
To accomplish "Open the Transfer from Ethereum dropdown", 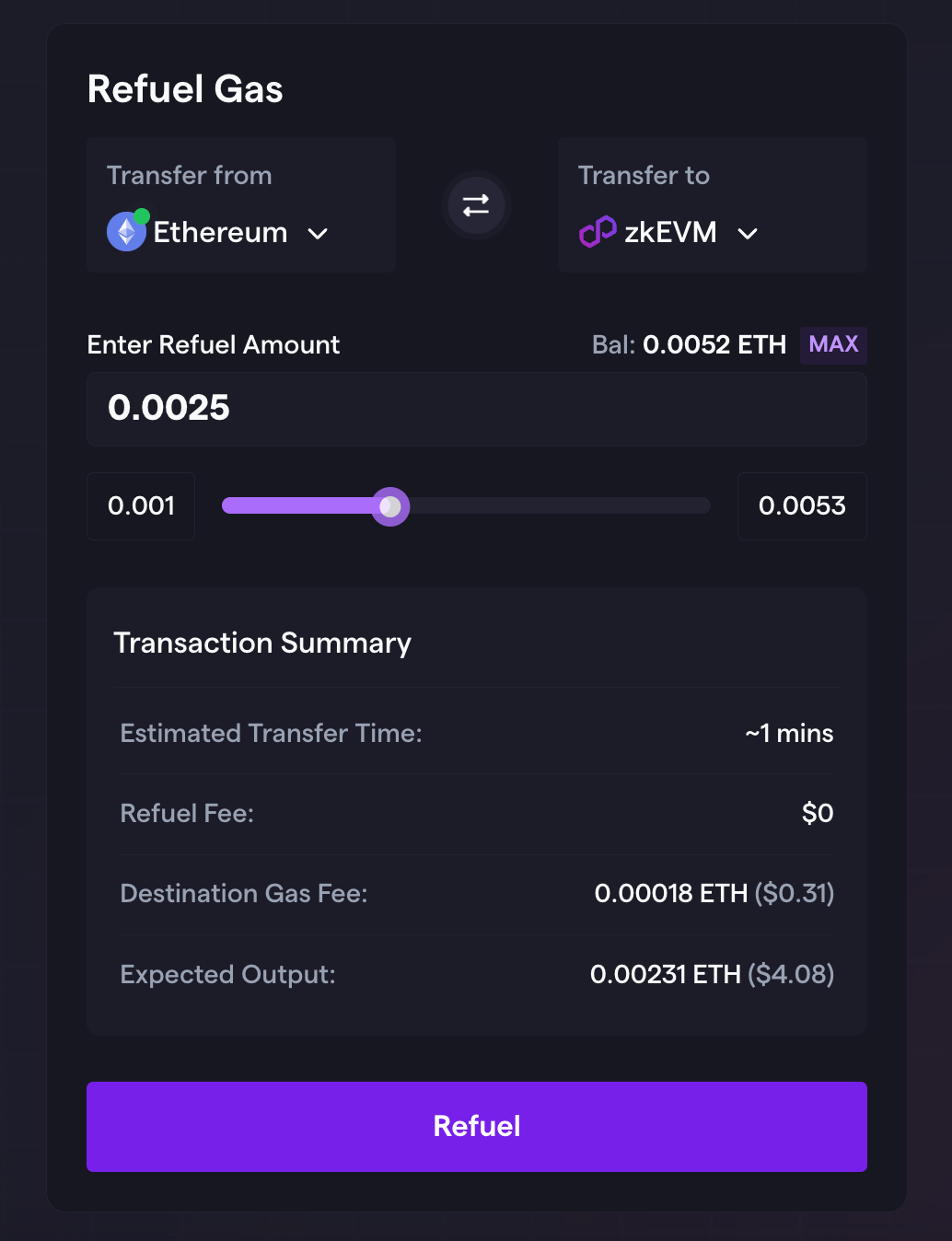I will pyautogui.click(x=219, y=233).
